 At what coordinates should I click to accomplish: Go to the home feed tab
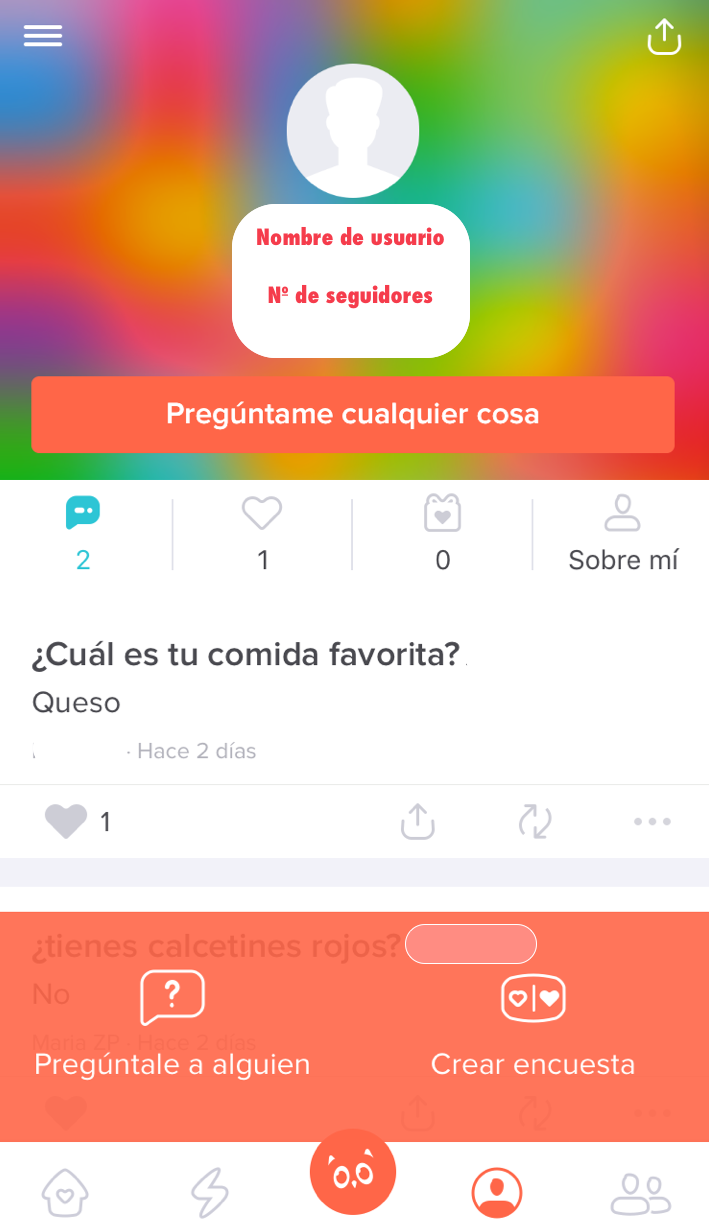coord(65,1192)
